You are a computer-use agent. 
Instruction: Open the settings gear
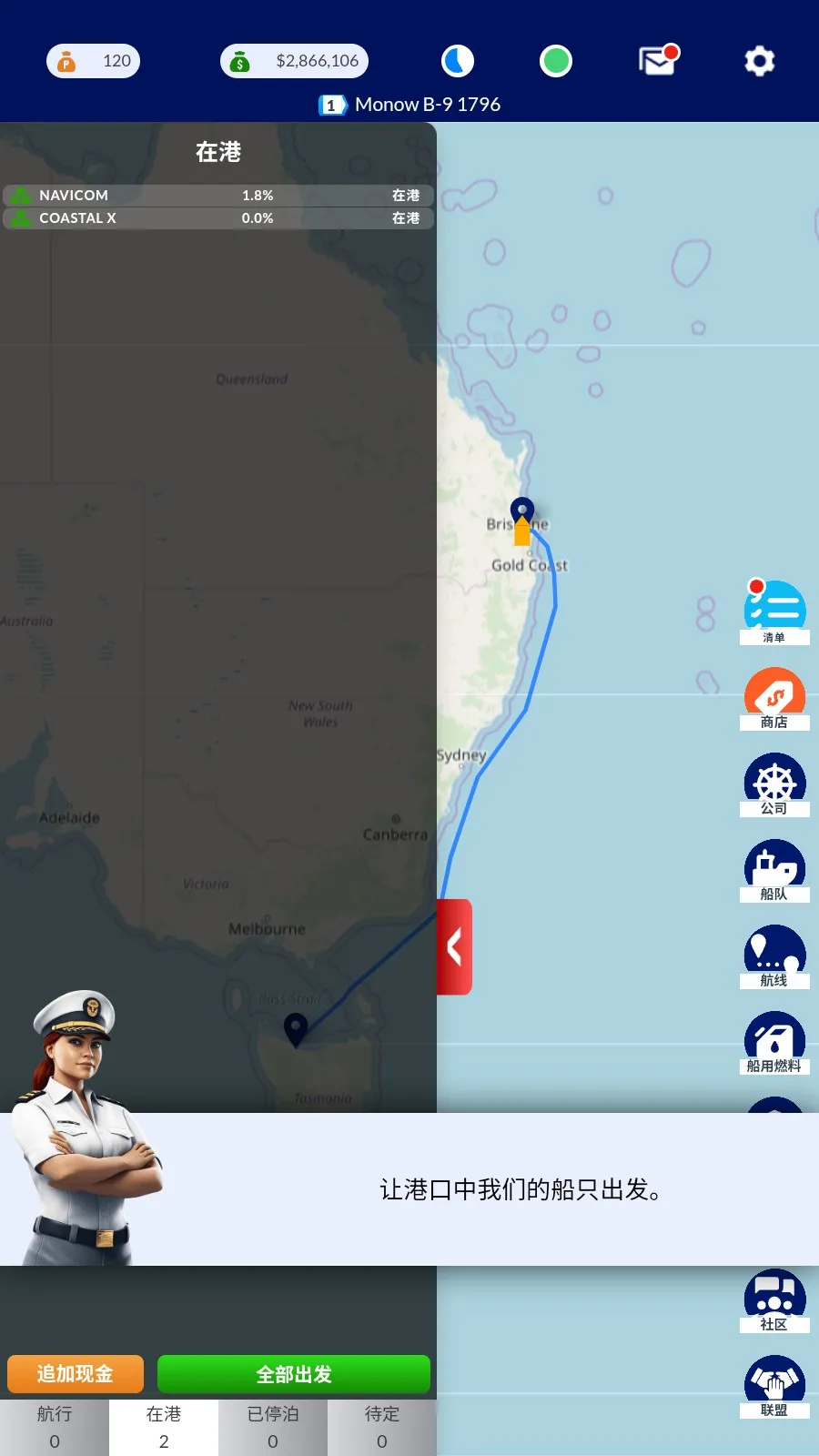pyautogui.click(x=759, y=61)
